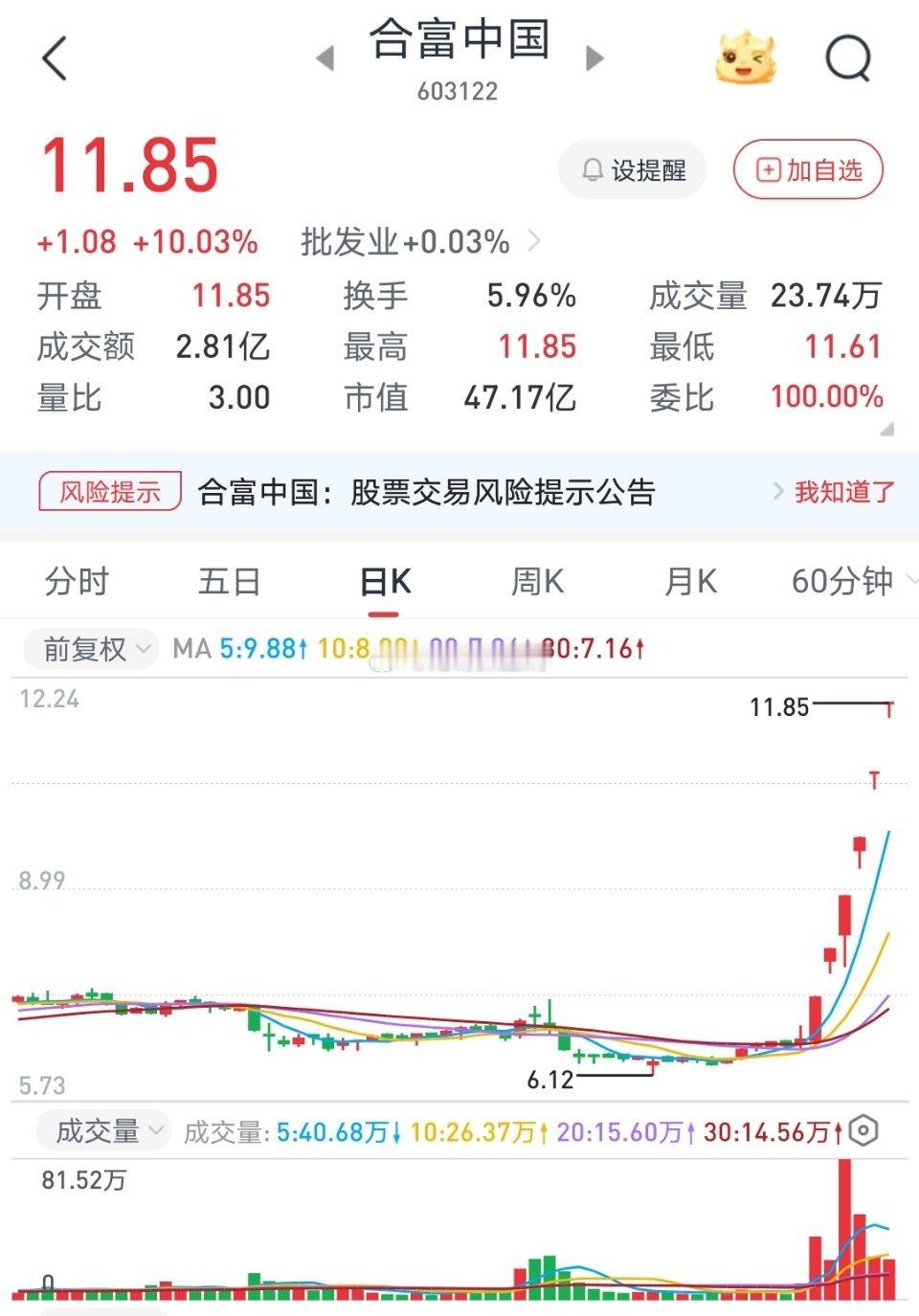Image resolution: width=919 pixels, height=1316 pixels.
Task: Select the 60分钟 chart tab
Action: [x=842, y=581]
